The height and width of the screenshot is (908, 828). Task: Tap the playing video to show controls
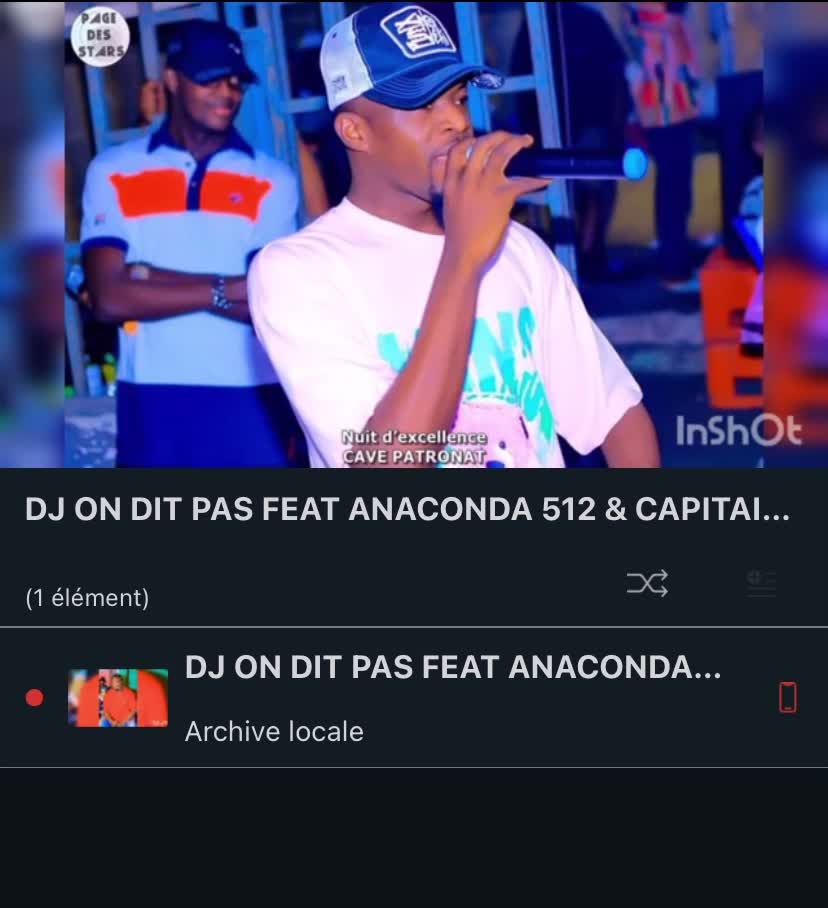pos(414,234)
